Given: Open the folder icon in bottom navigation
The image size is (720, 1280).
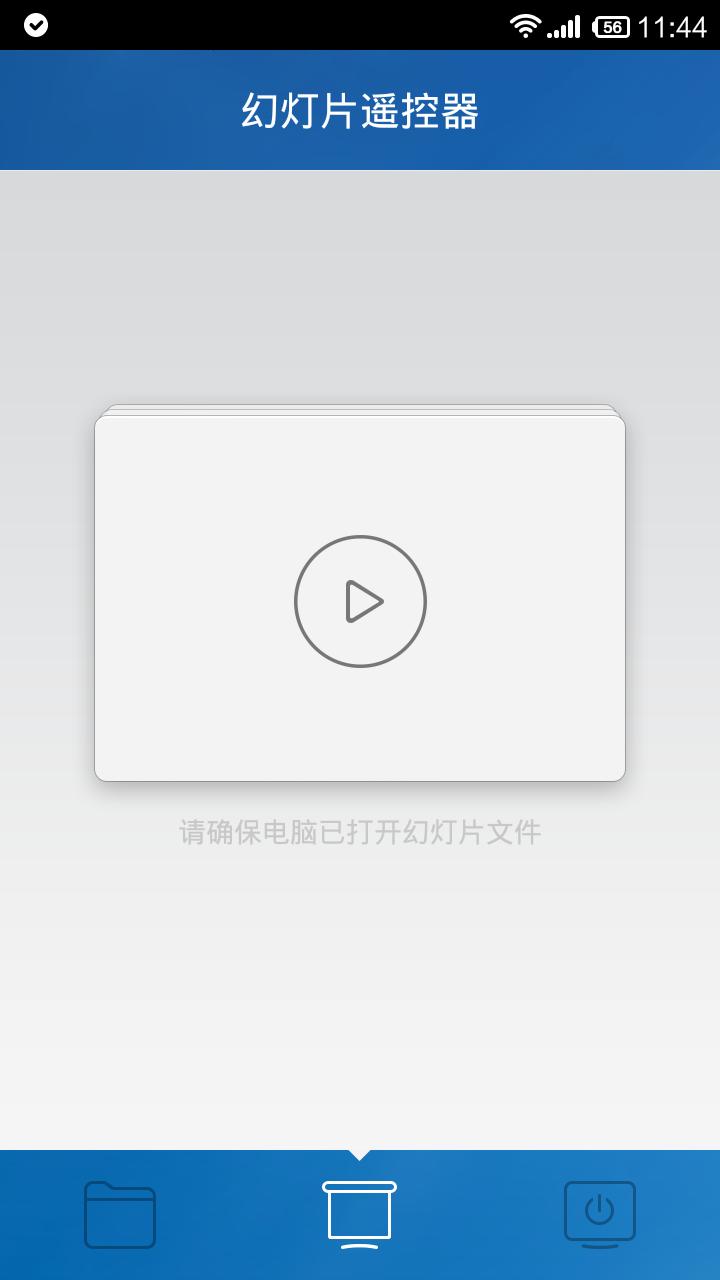Looking at the screenshot, I should [119, 1213].
